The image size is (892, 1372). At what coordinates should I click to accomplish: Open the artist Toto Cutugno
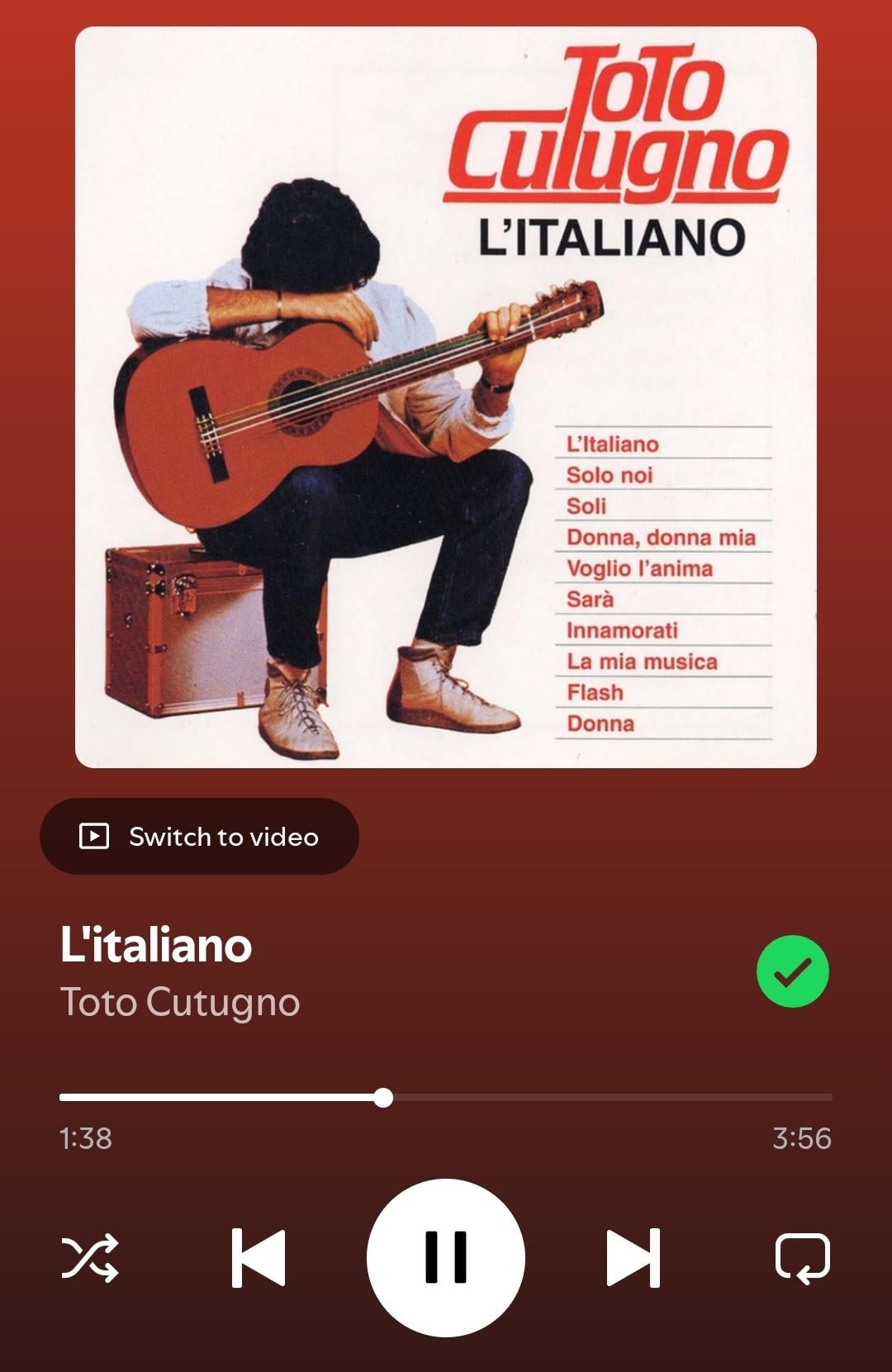click(180, 1002)
